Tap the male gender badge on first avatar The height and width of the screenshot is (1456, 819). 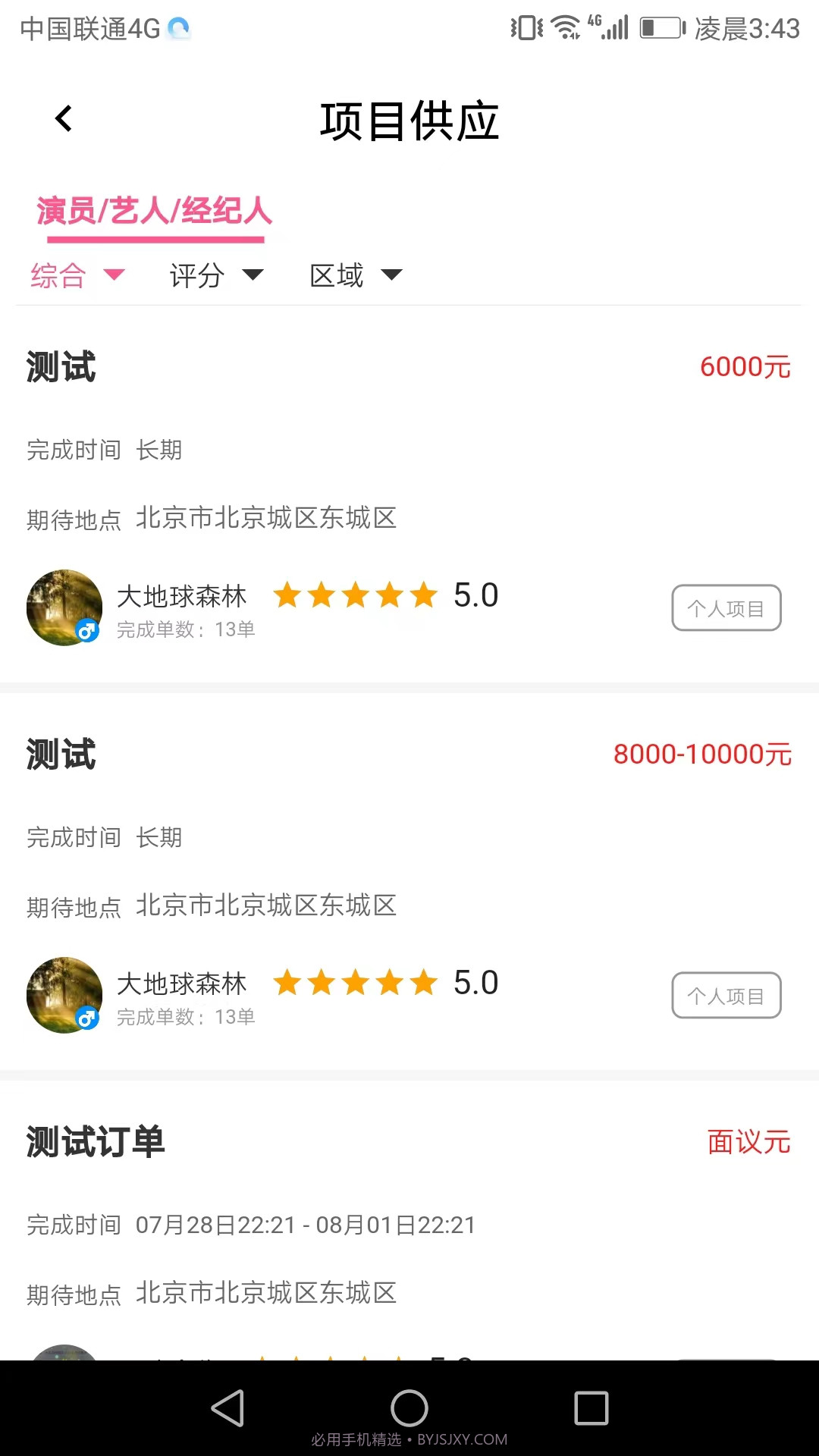86,630
